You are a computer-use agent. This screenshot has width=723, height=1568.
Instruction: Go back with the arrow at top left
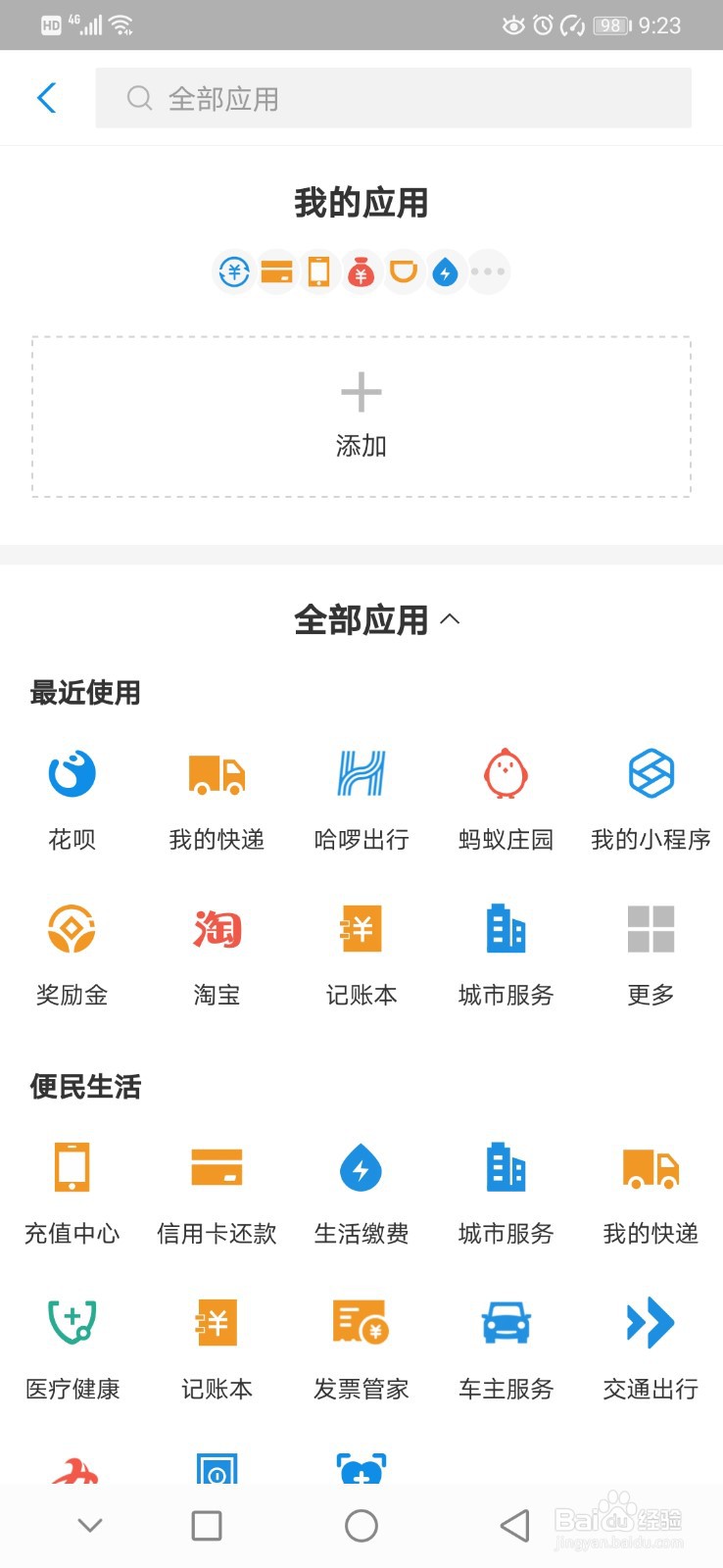pos(46,97)
